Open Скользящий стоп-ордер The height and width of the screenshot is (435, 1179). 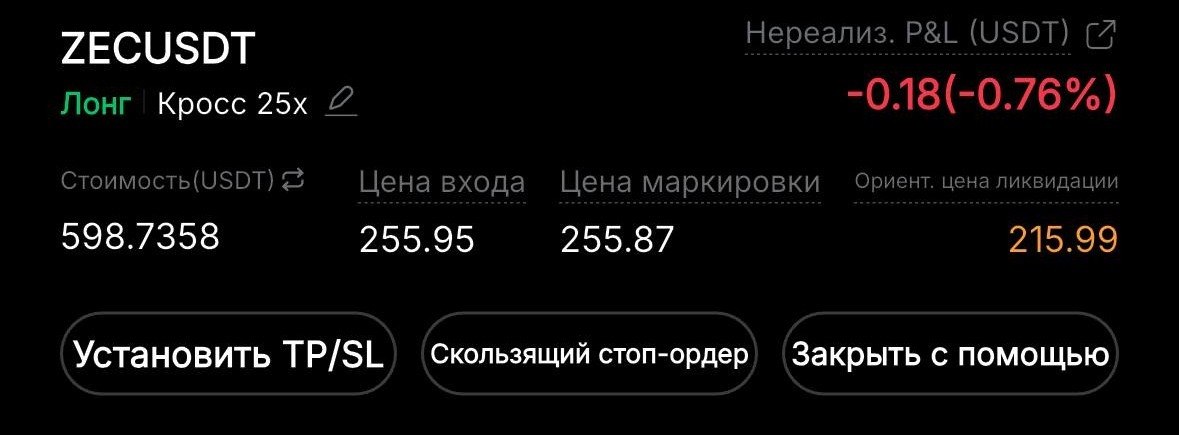589,355
